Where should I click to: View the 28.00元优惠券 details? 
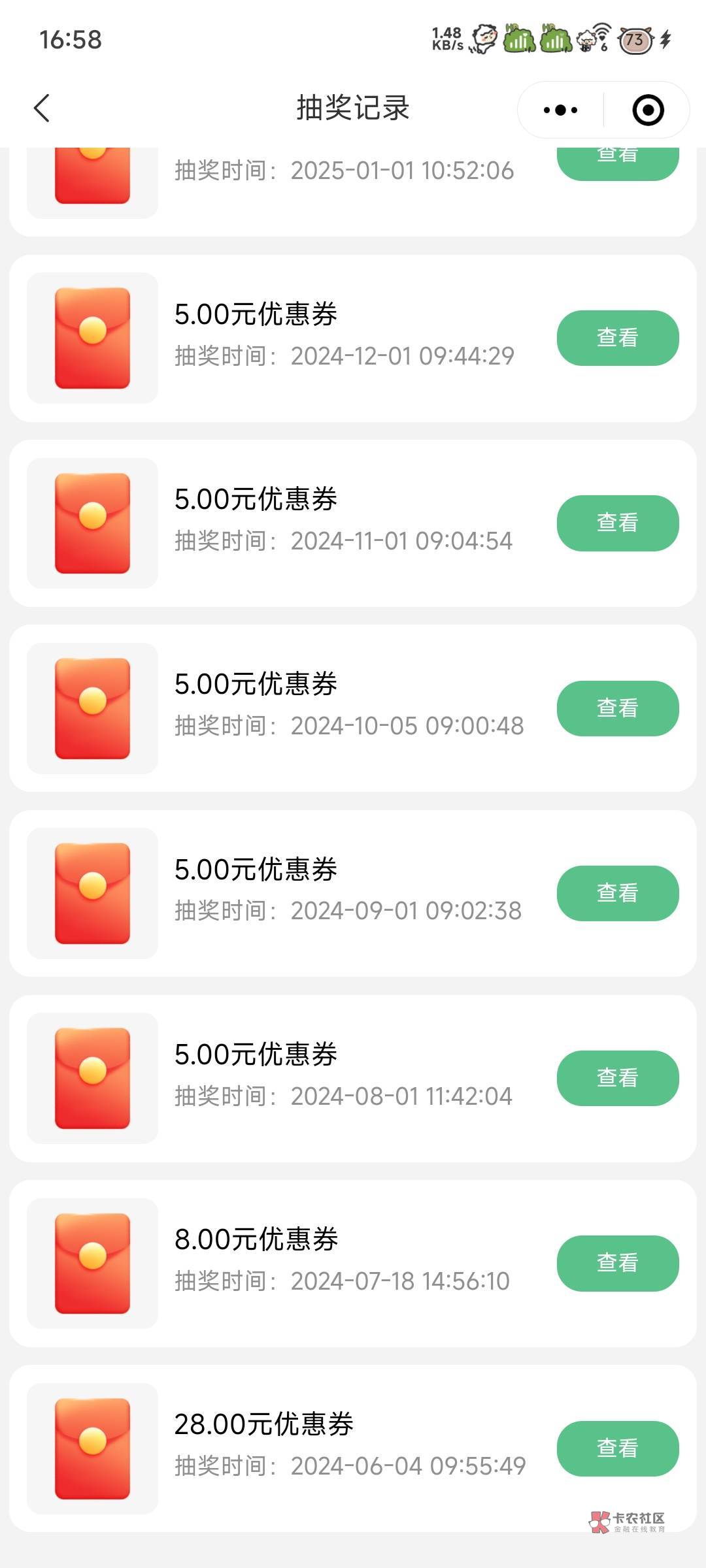[x=617, y=1448]
